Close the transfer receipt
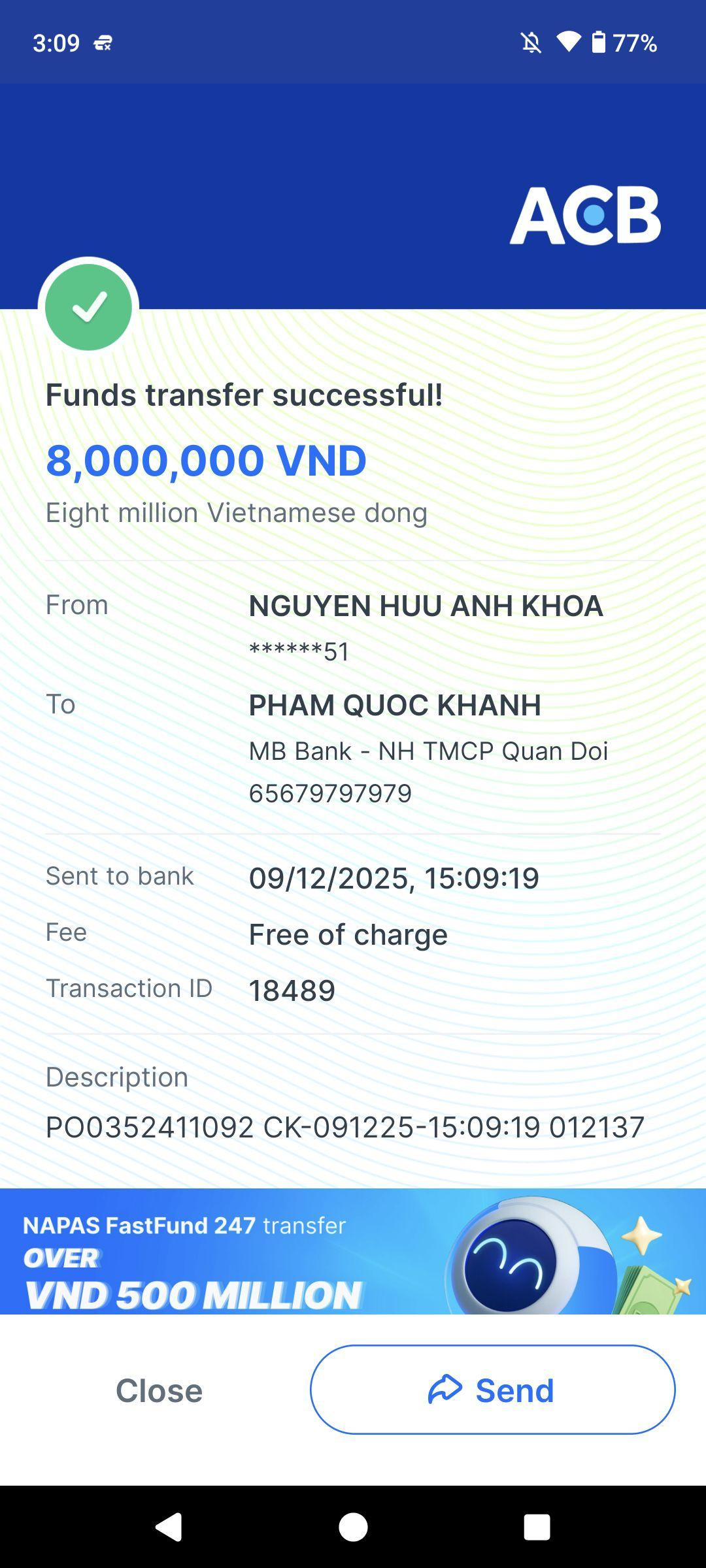 (x=159, y=1390)
